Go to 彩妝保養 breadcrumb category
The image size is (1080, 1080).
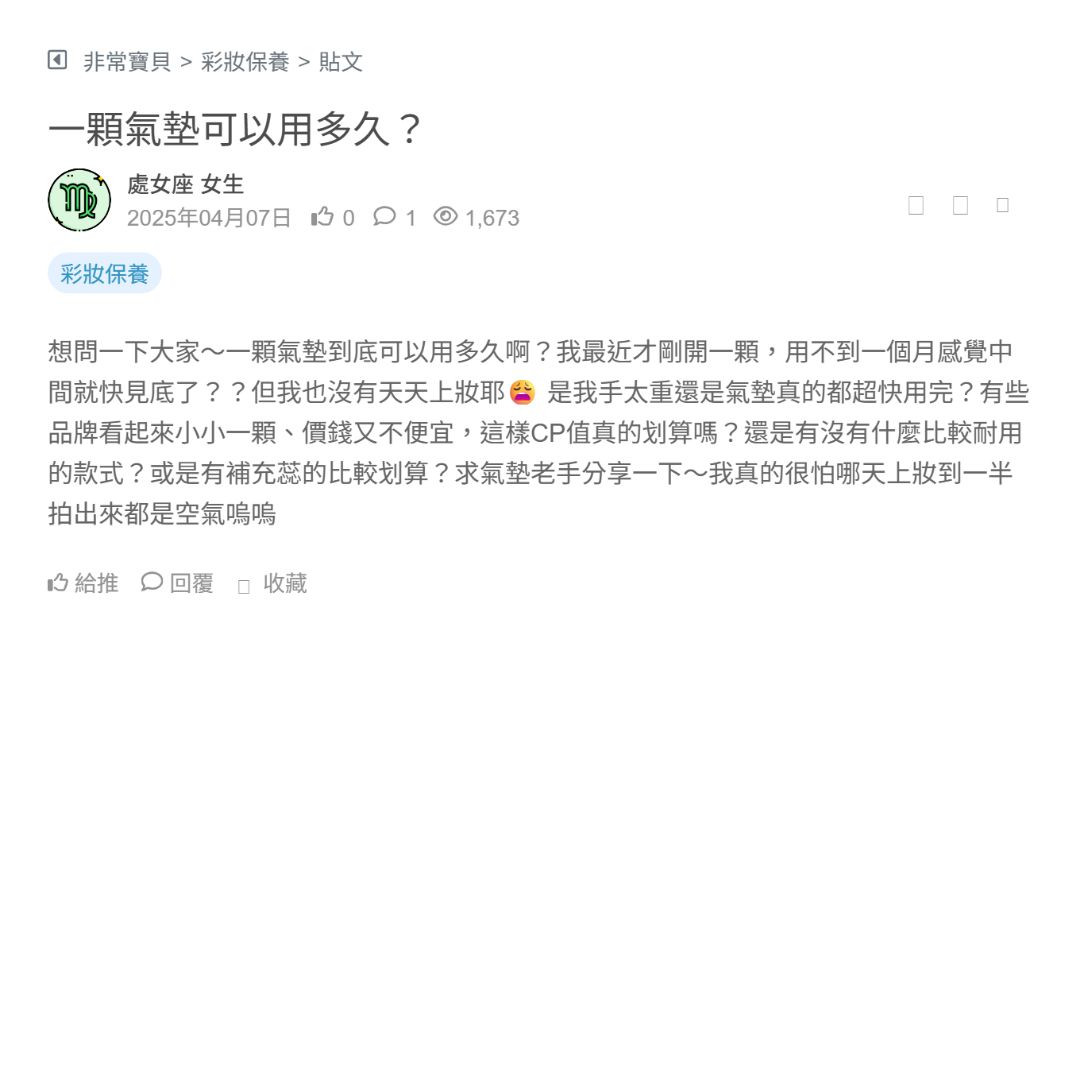tap(245, 62)
